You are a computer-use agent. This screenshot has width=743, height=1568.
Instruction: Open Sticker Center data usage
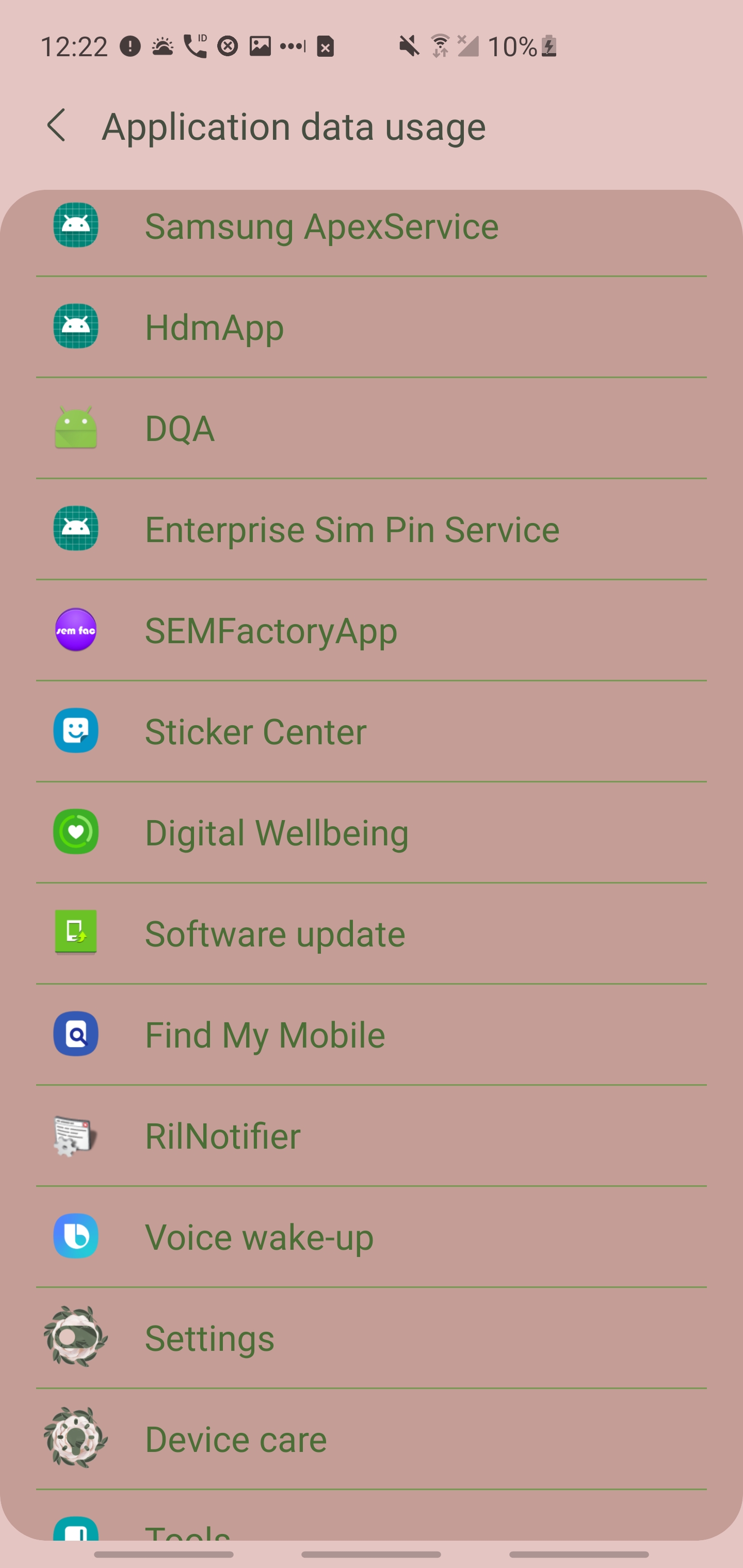pyautogui.click(x=370, y=732)
